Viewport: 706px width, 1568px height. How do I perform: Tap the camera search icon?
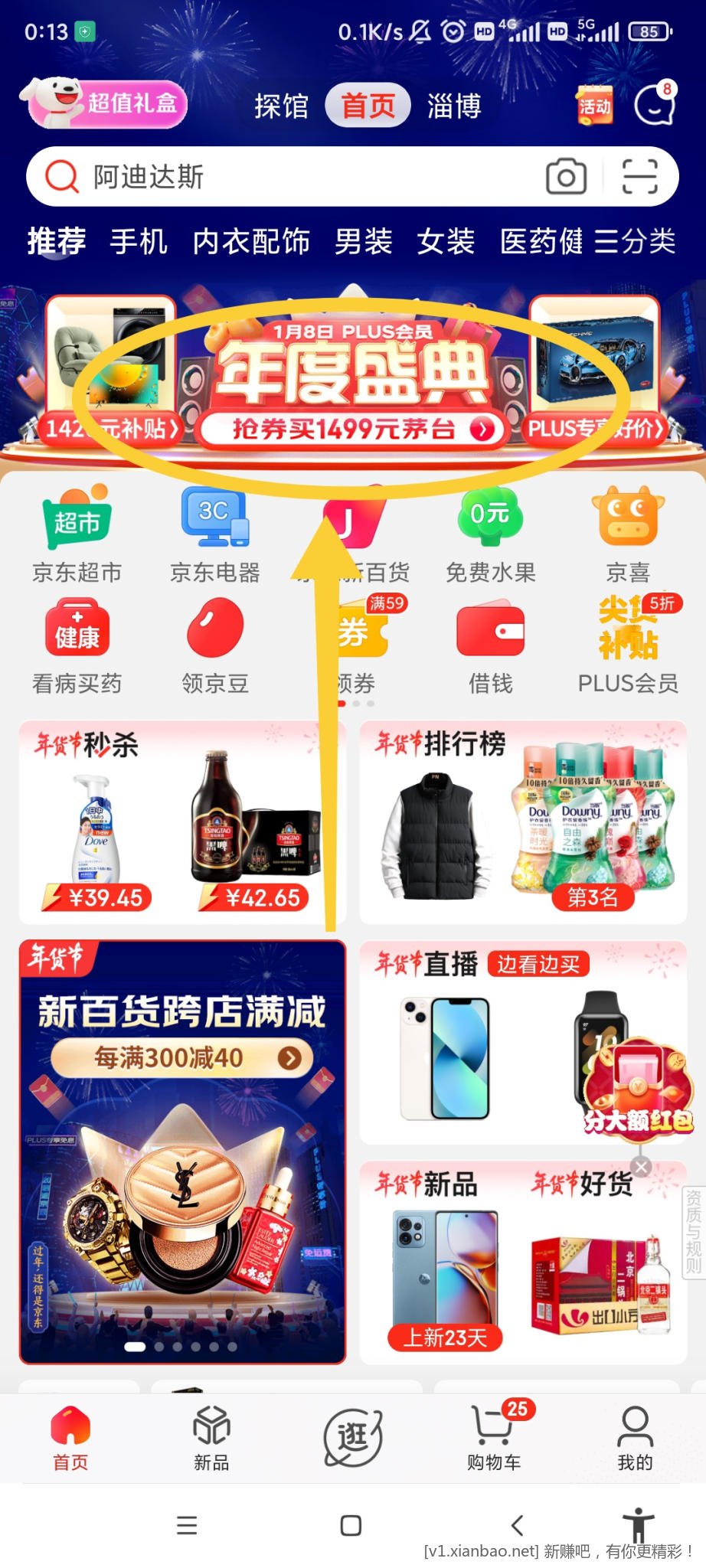(x=566, y=177)
